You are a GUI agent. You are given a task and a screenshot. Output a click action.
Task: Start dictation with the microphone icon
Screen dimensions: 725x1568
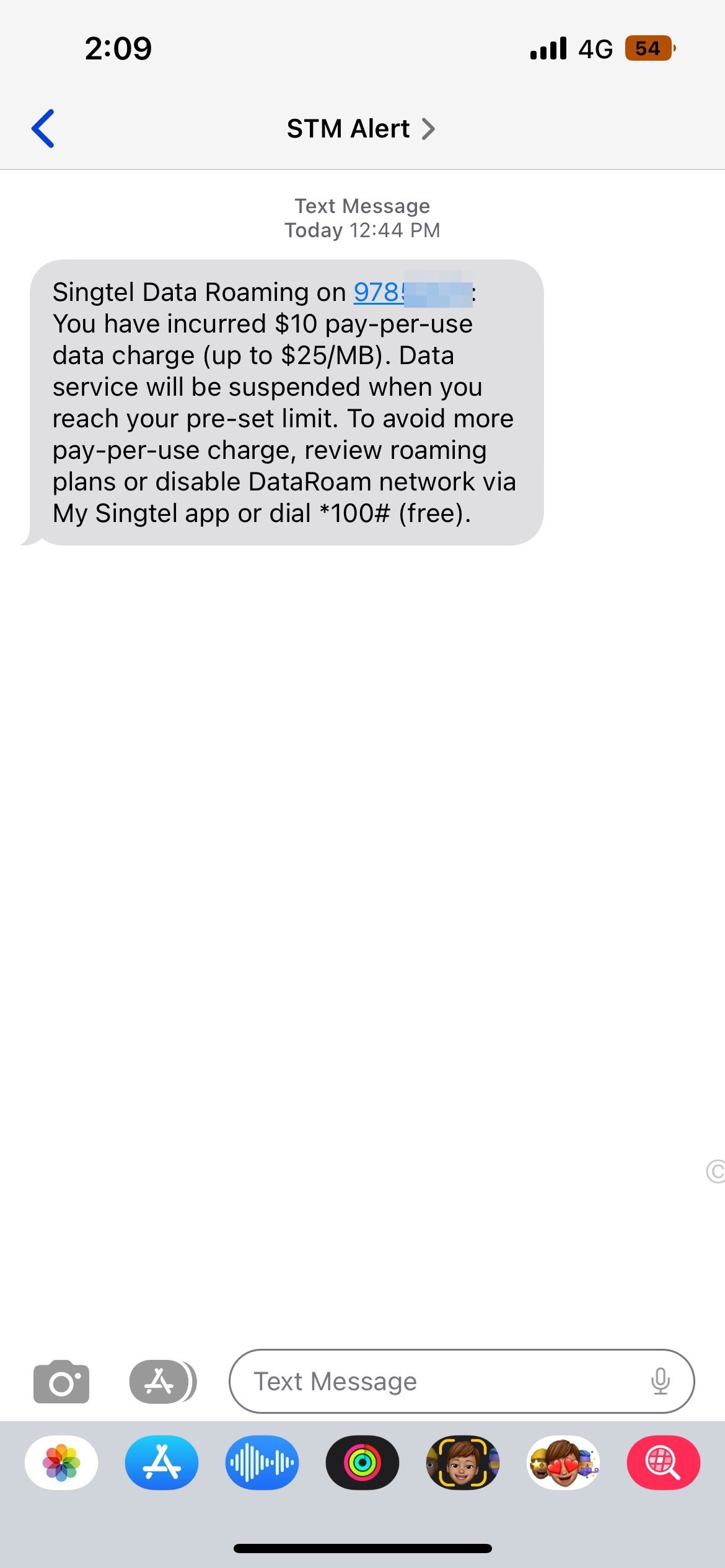tap(661, 1381)
